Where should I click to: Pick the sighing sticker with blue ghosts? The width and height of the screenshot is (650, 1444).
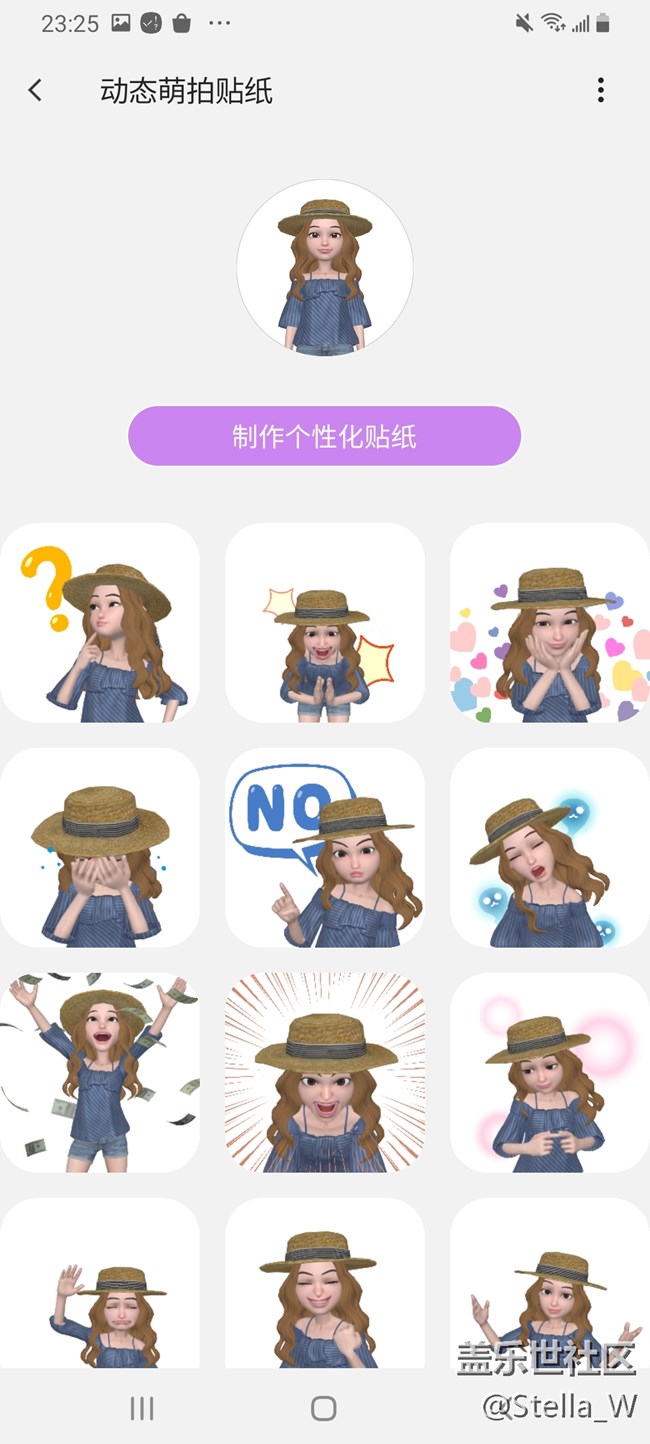[x=549, y=847]
